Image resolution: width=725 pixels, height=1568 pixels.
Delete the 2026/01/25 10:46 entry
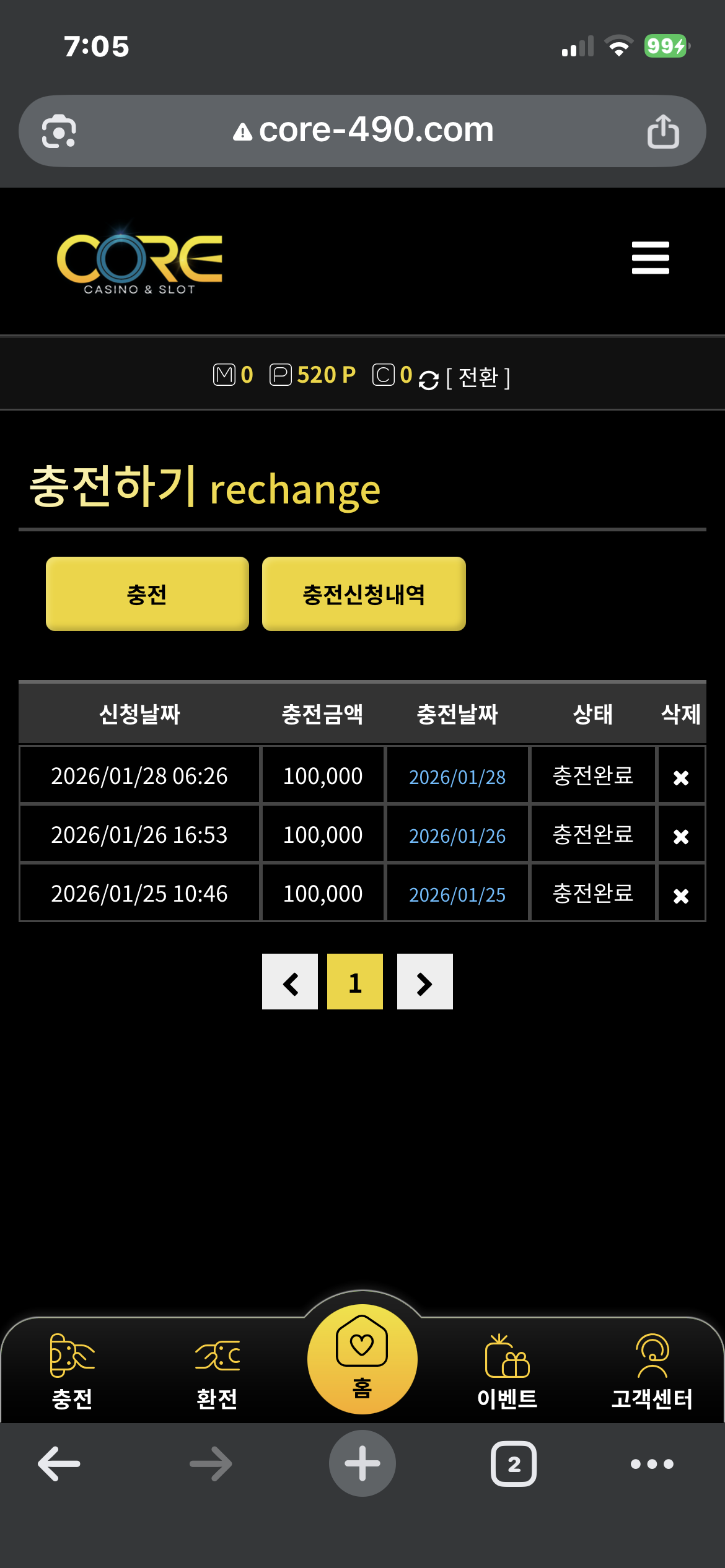point(681,895)
